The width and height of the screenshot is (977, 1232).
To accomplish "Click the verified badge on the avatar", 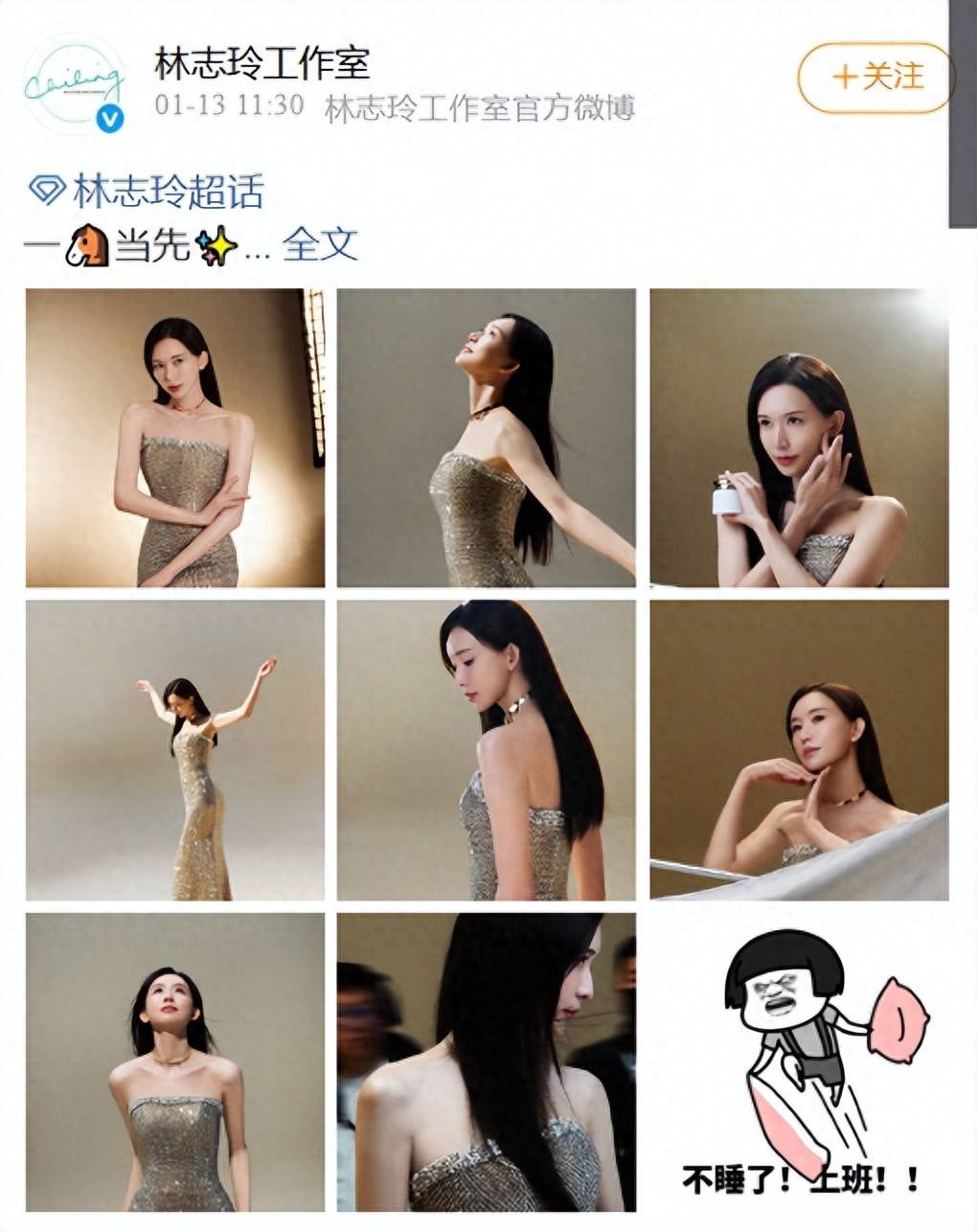I will tap(106, 118).
